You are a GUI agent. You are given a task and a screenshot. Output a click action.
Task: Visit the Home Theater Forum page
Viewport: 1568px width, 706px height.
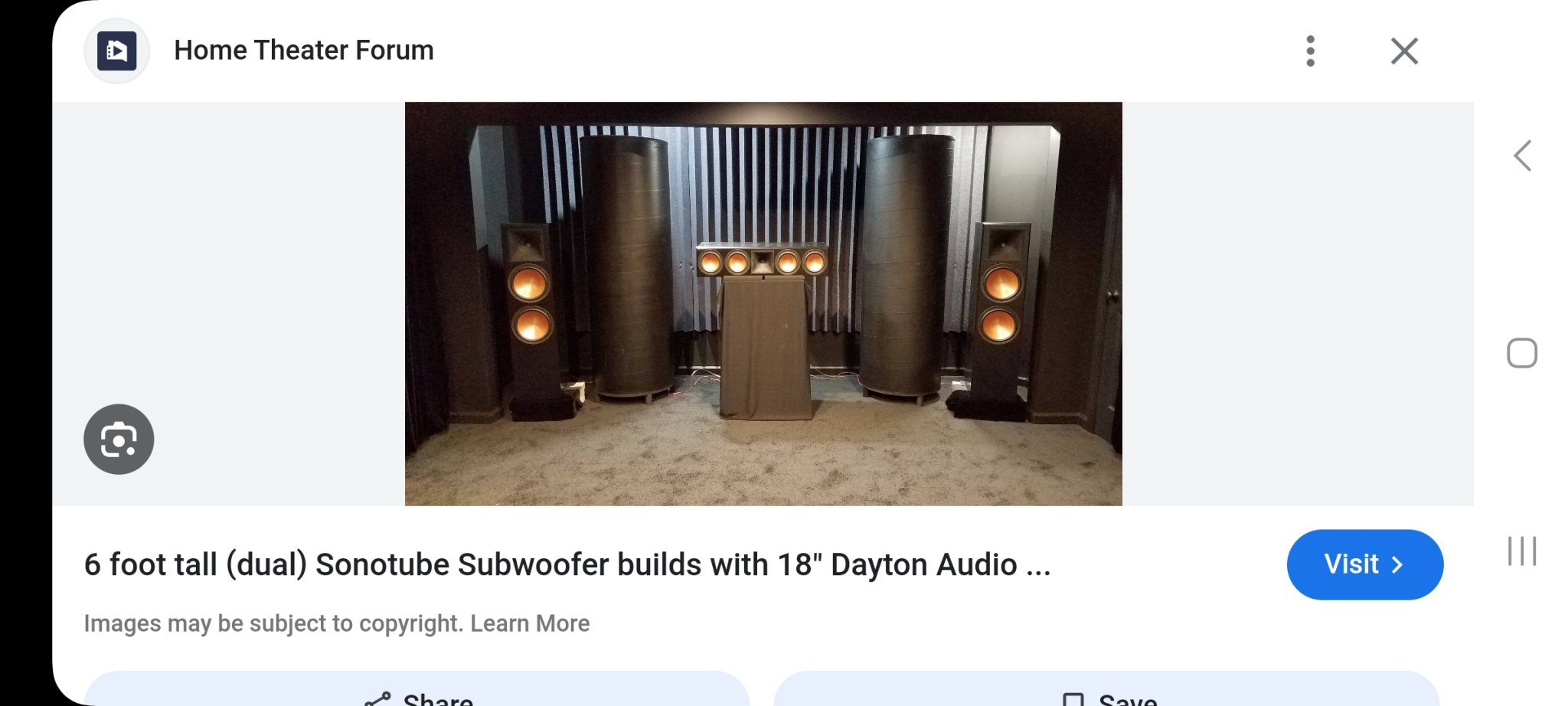tap(1364, 564)
